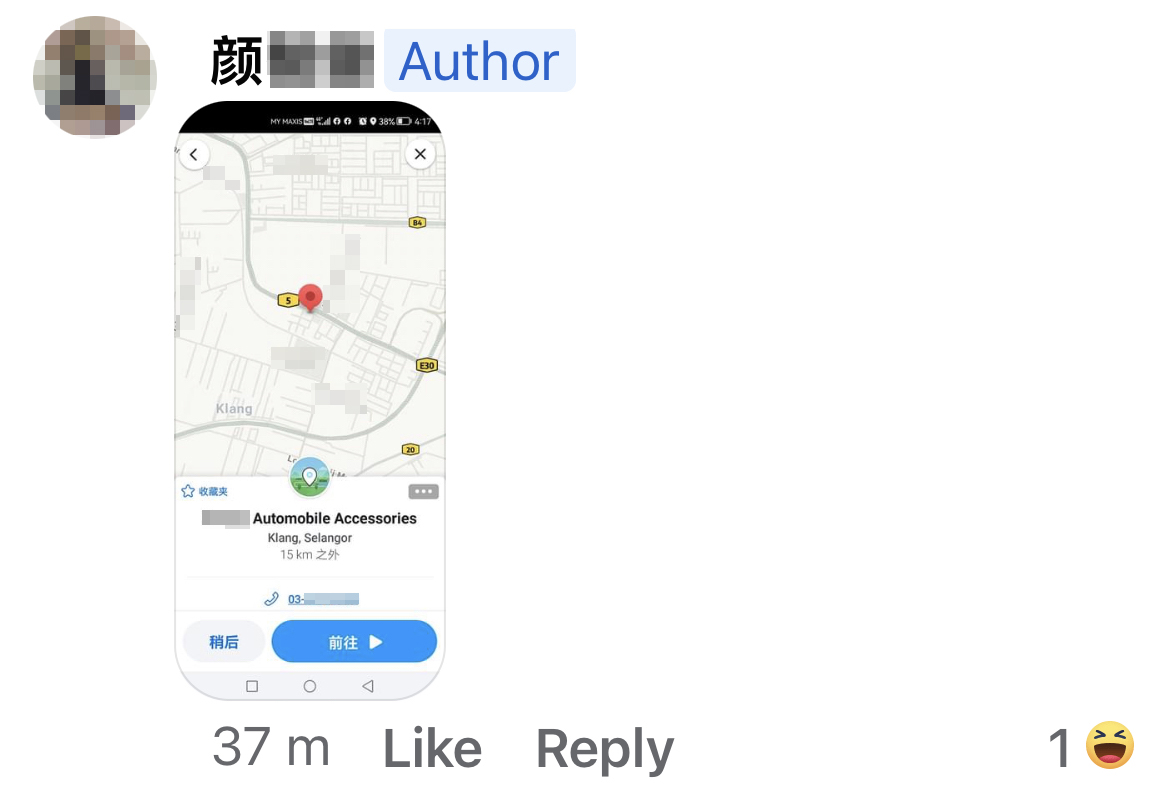View reactions on this comment
Viewport: 1170px width, 792px height.
(x=1092, y=747)
